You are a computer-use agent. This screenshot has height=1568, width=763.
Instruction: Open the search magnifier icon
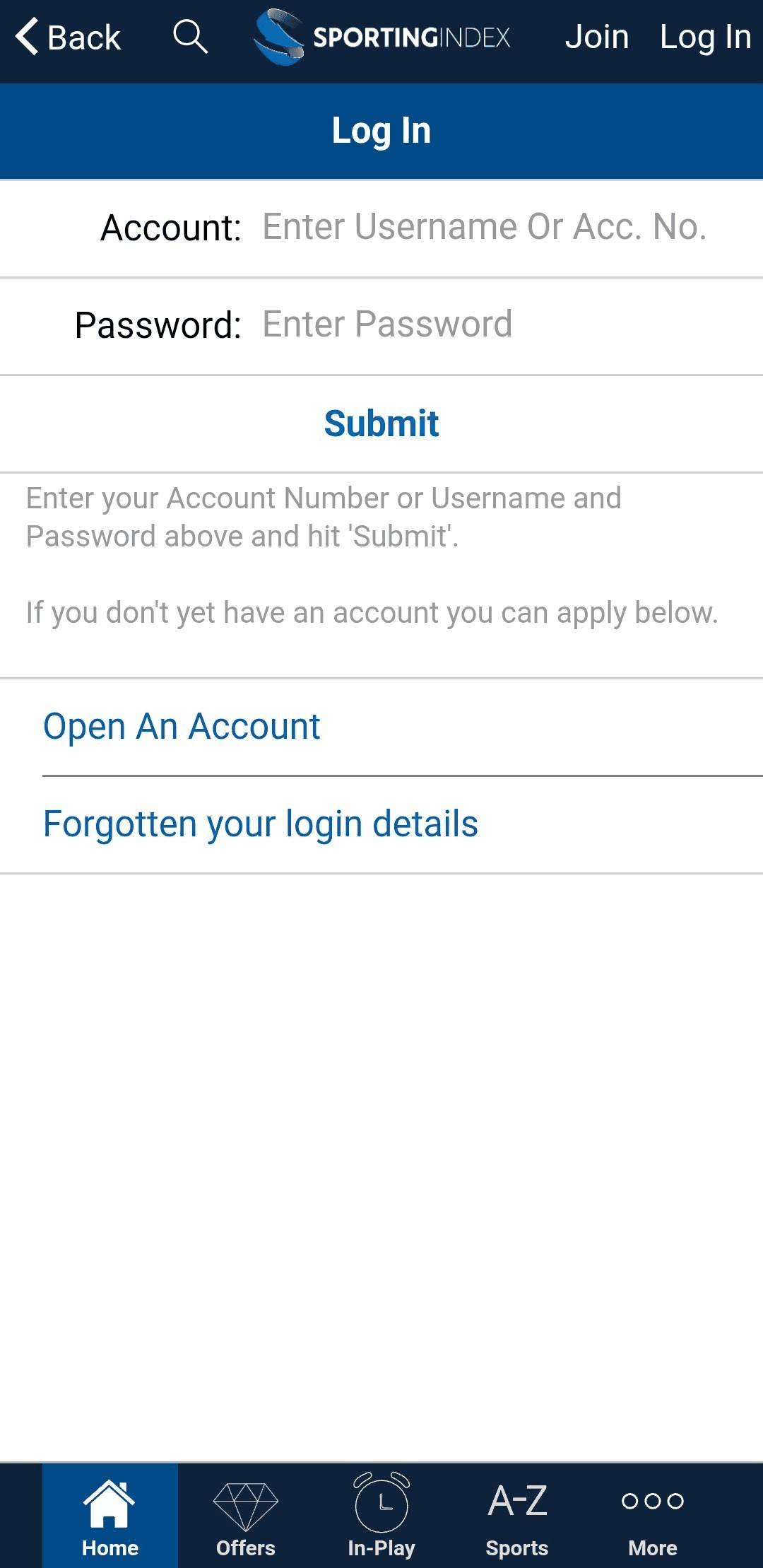[190, 37]
